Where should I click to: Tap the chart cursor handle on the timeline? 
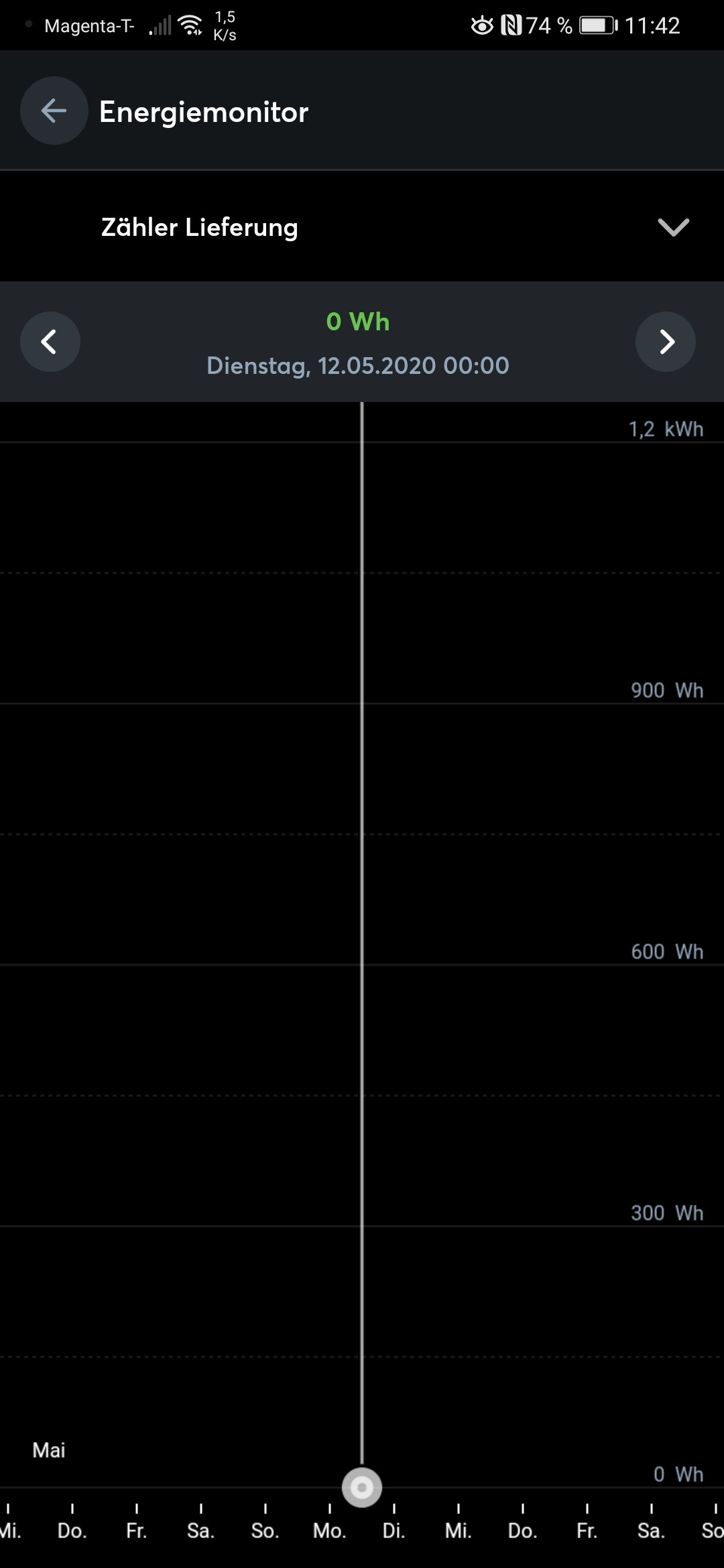click(362, 1488)
